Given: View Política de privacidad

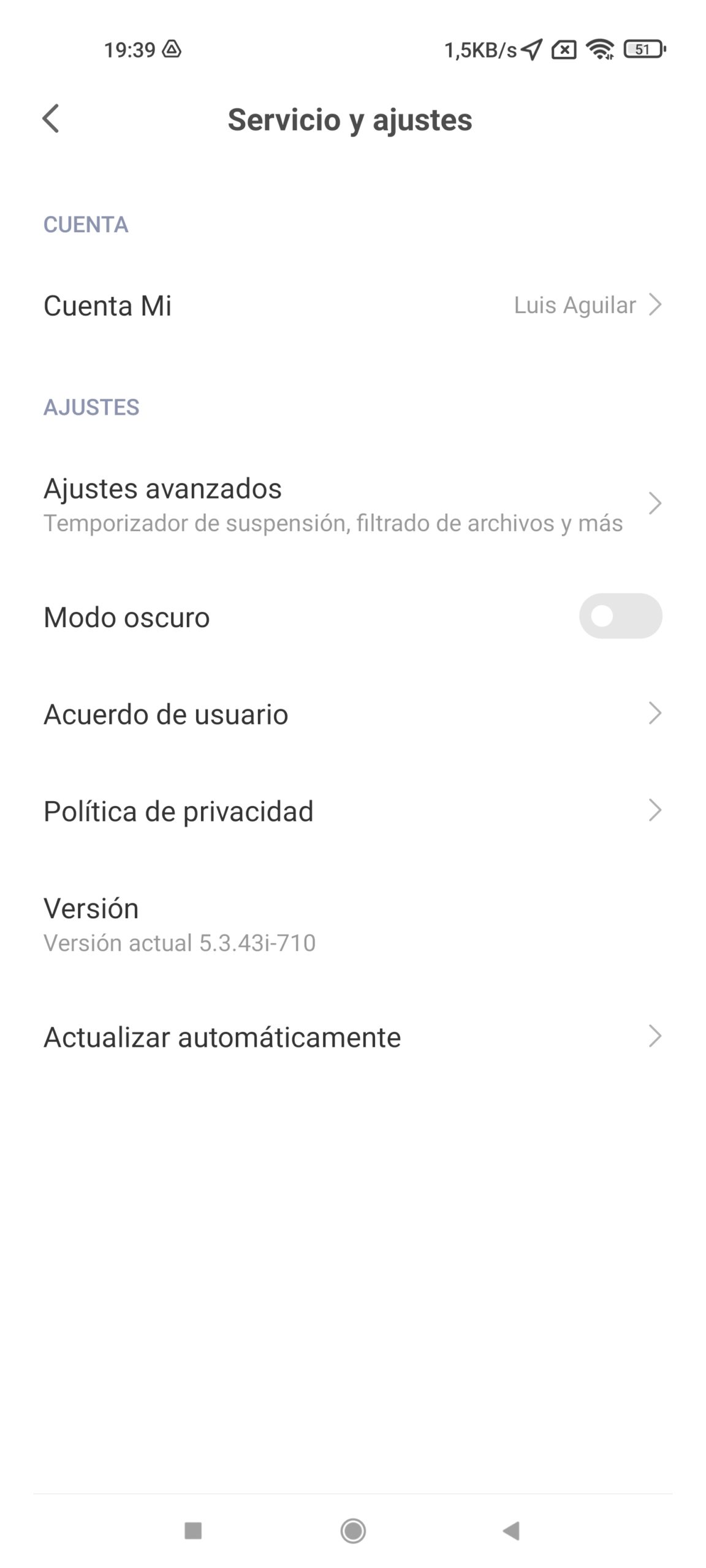Looking at the screenshot, I should pos(353,811).
